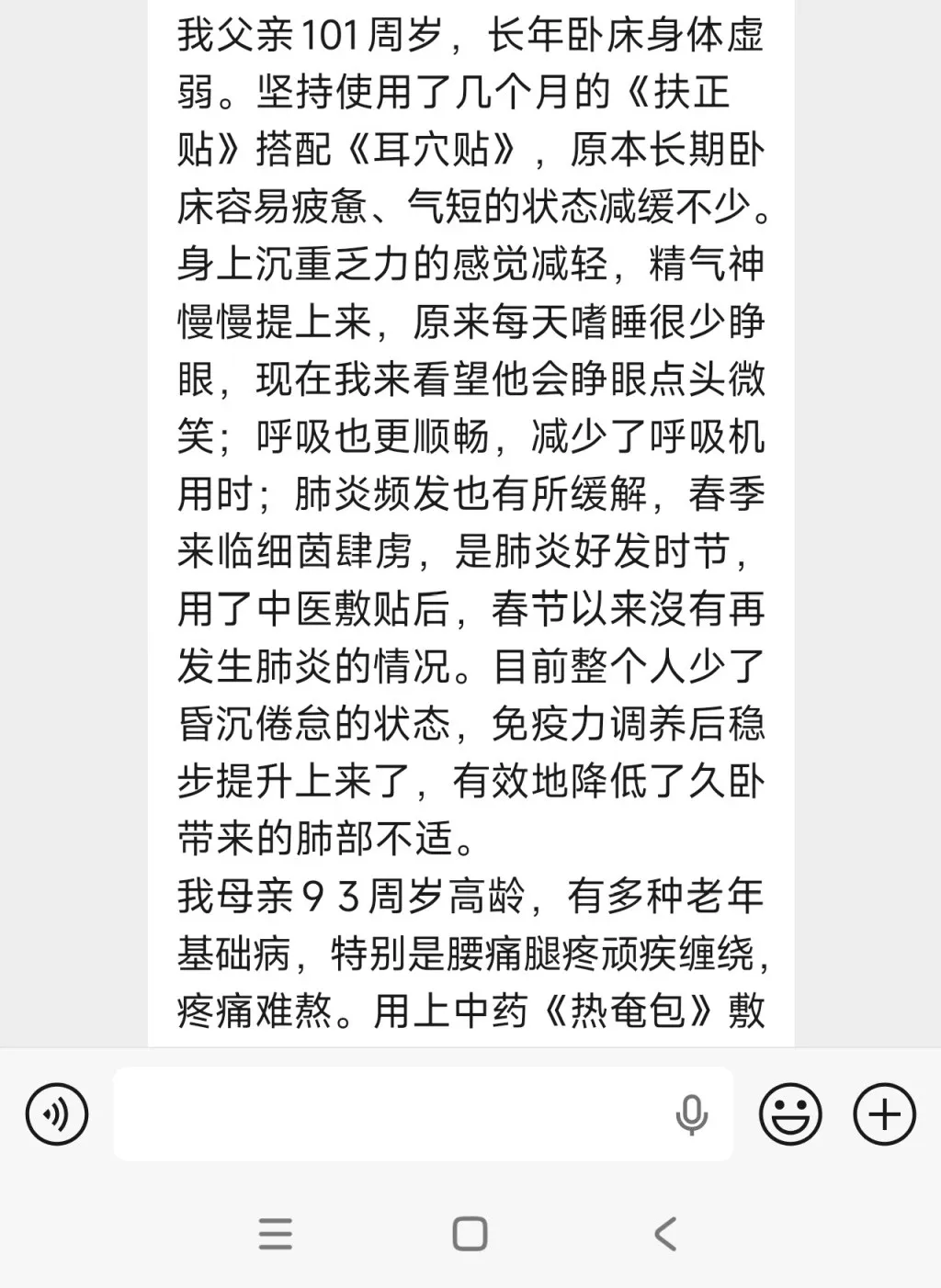The image size is (941, 1288).
Task: Tap the microphone dictation icon
Action: [691, 1115]
